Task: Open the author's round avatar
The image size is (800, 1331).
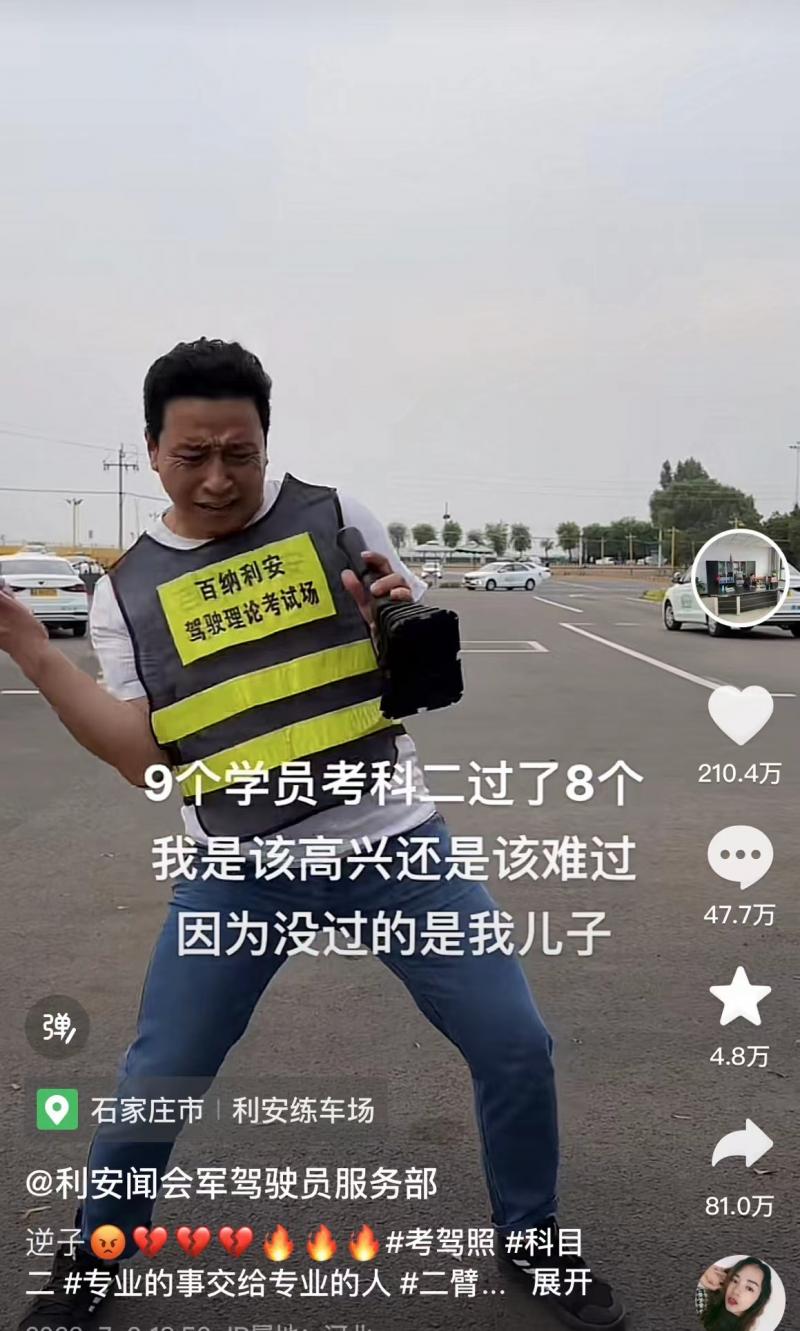Action: click(741, 578)
